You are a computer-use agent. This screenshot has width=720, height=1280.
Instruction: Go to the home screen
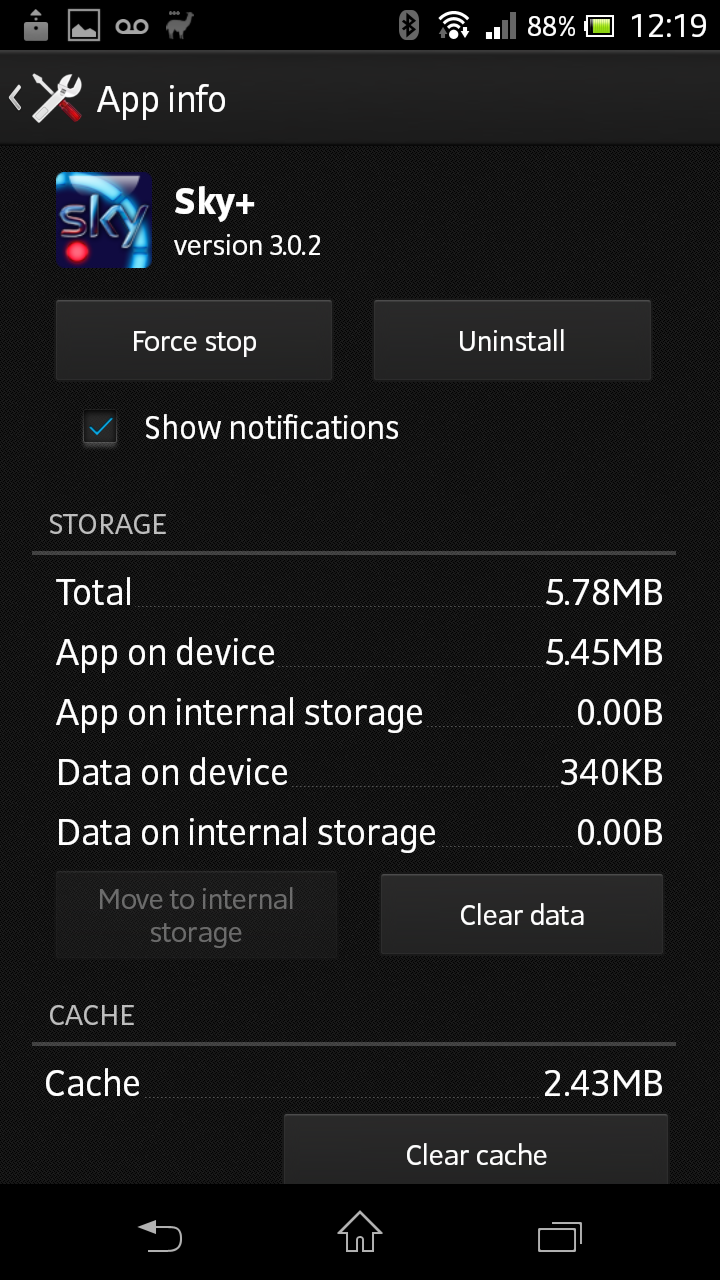coord(360,1232)
